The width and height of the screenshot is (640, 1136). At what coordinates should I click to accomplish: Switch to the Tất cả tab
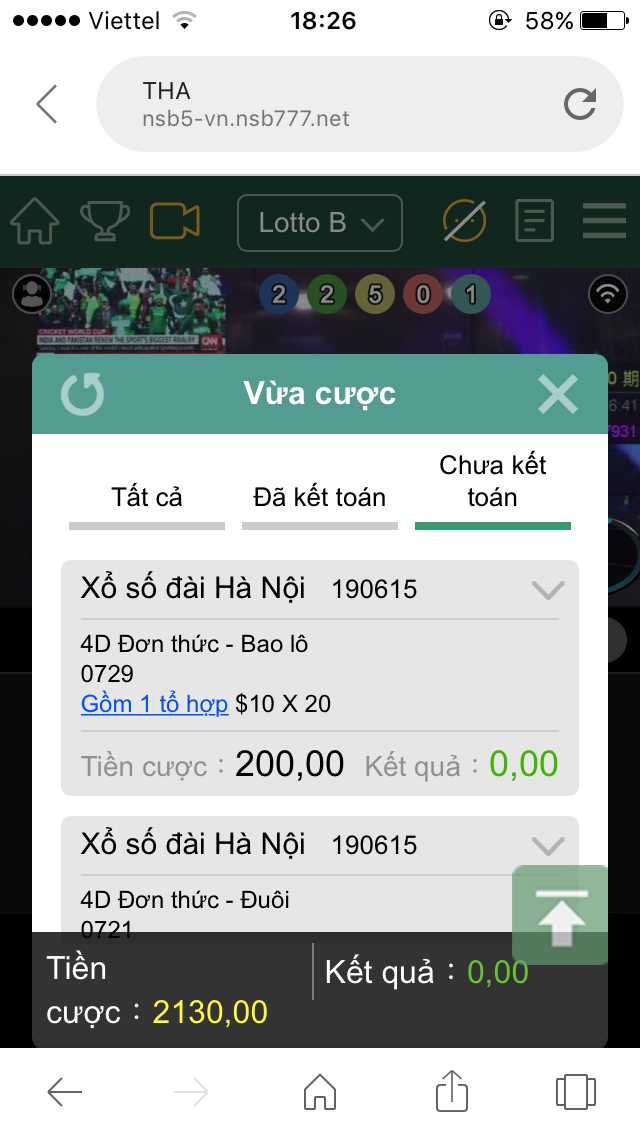coord(146,498)
